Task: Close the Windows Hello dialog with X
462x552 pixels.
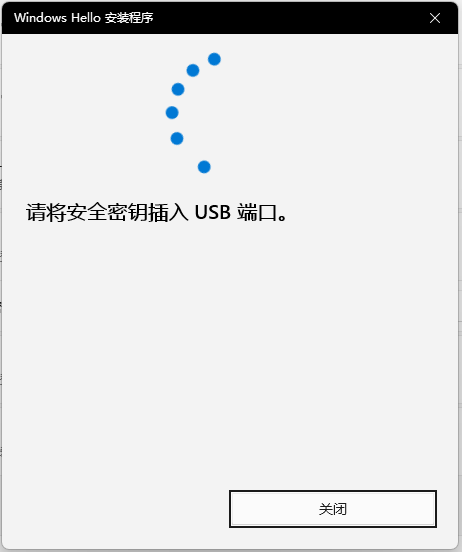Action: click(x=435, y=18)
